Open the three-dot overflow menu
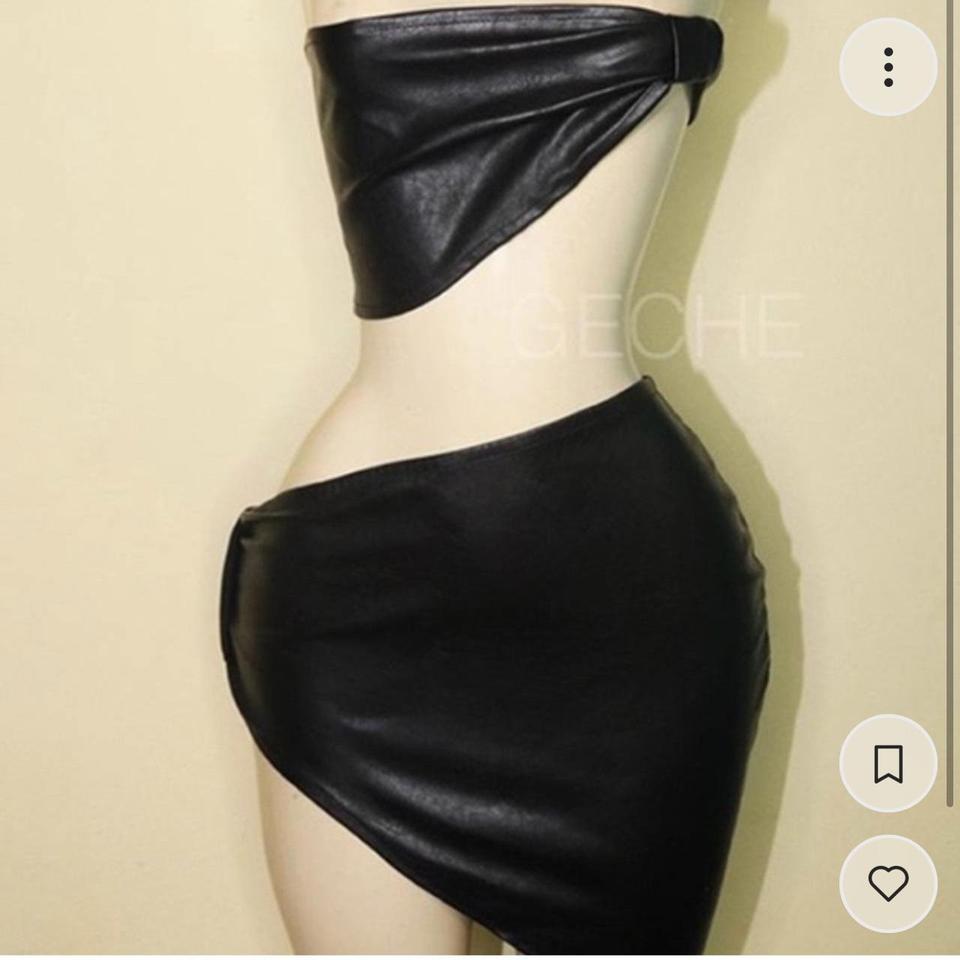 click(x=888, y=67)
